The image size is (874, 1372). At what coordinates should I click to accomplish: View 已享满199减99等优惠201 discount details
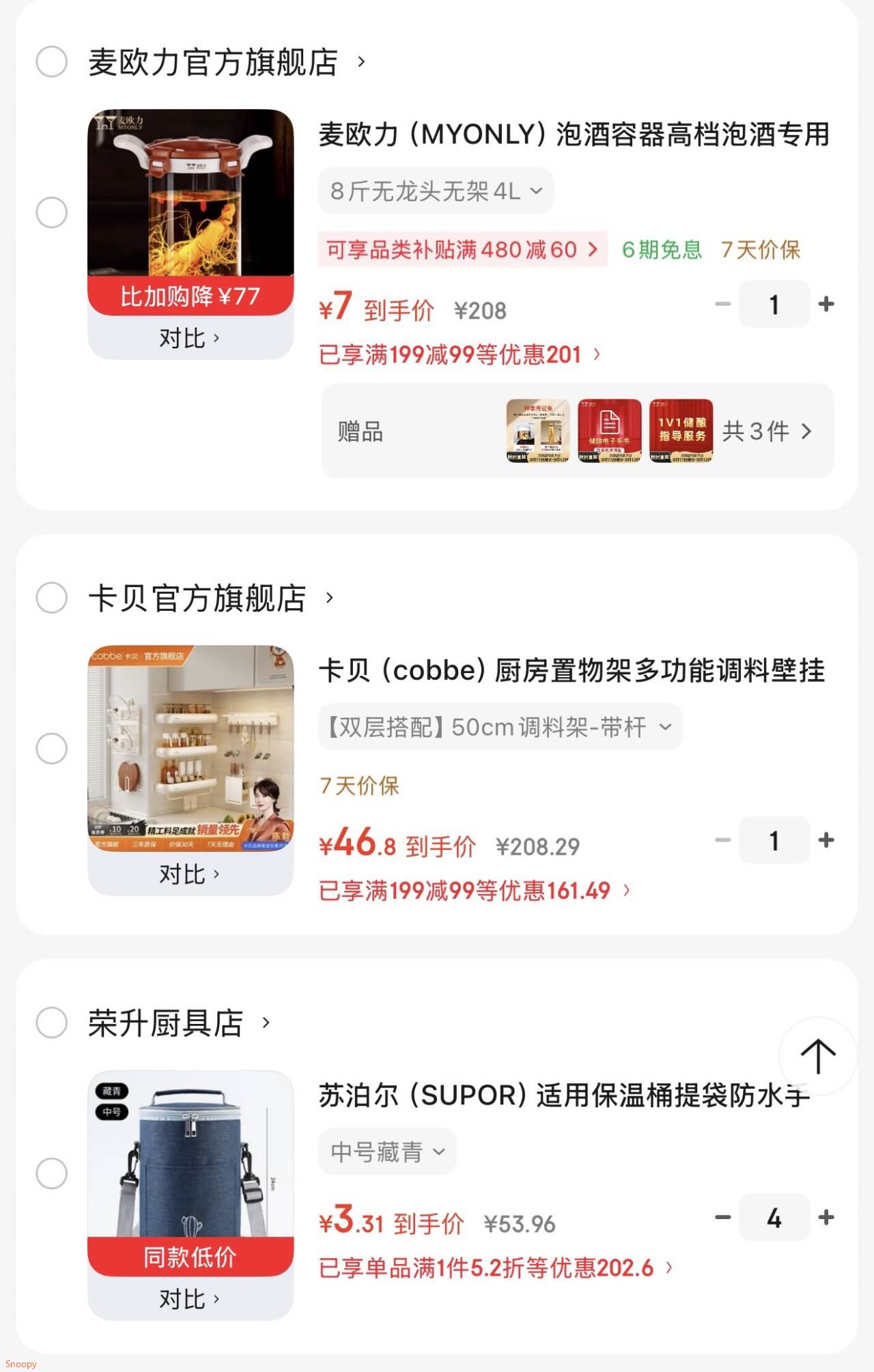pyautogui.click(x=460, y=354)
